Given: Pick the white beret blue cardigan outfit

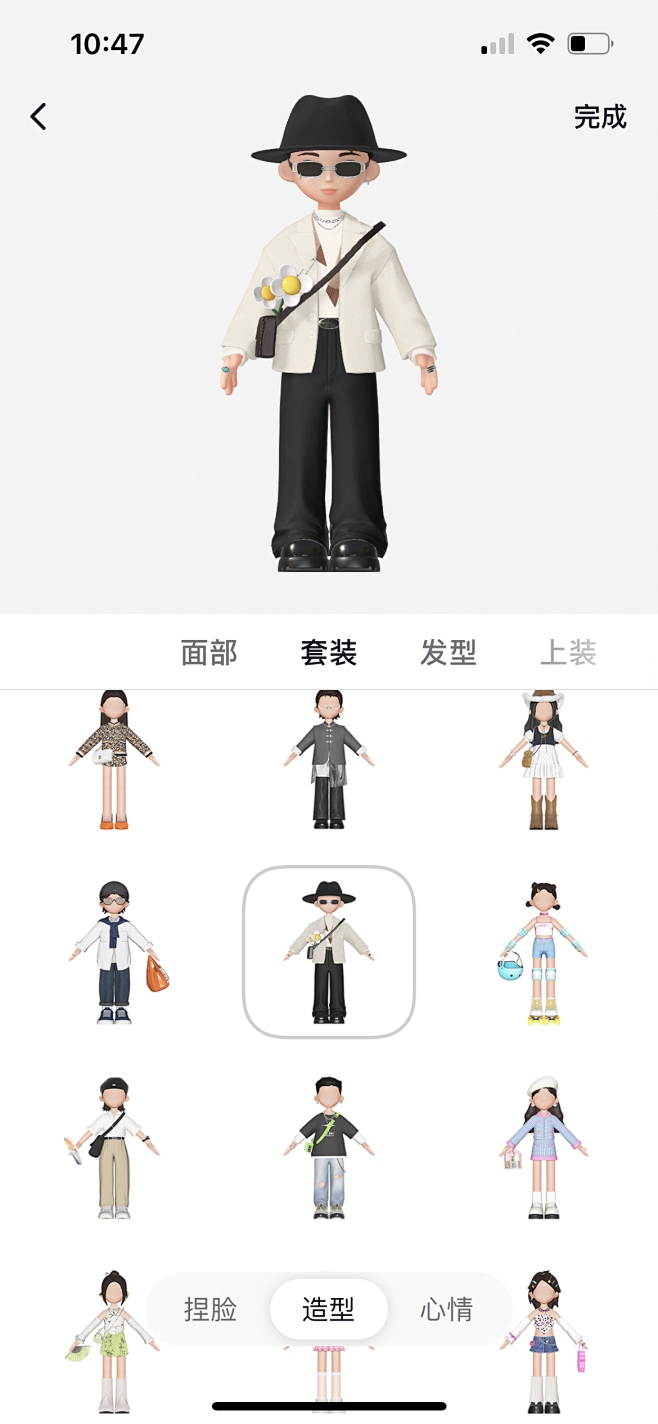Looking at the screenshot, I should tap(543, 1147).
